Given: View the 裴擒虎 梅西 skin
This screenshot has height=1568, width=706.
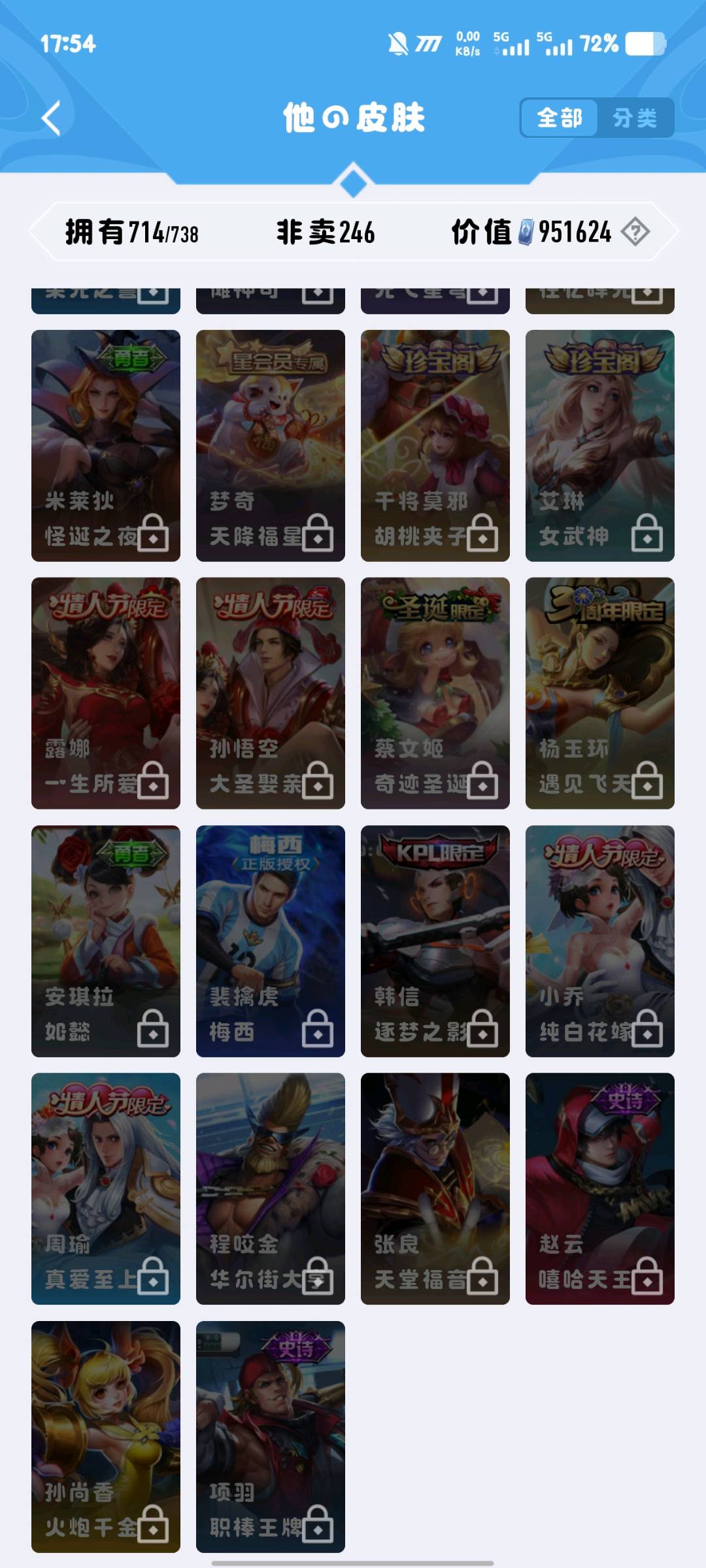Looking at the screenshot, I should click(270, 941).
